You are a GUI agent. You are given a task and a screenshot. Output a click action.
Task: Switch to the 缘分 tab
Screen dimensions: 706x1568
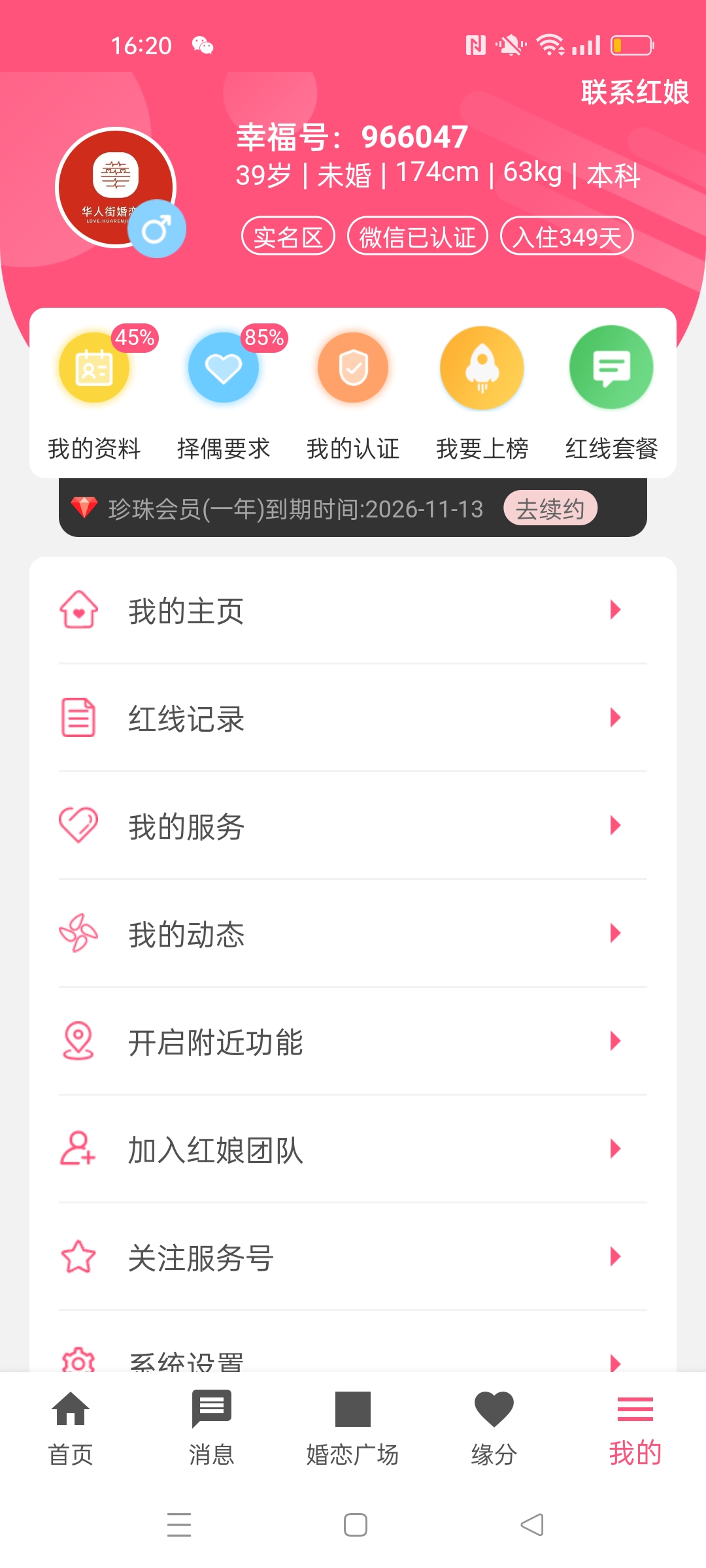click(x=494, y=1428)
